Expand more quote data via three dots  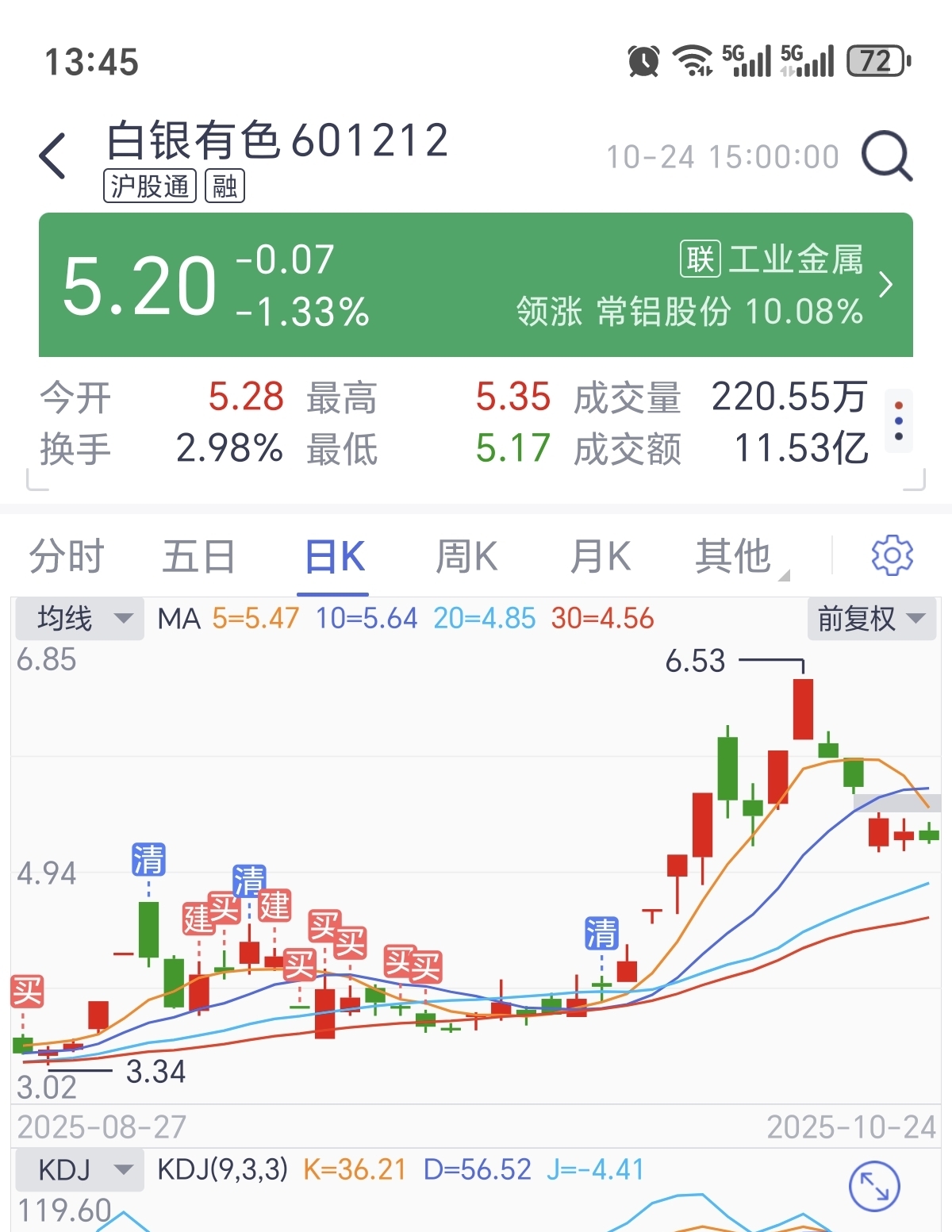tap(898, 420)
